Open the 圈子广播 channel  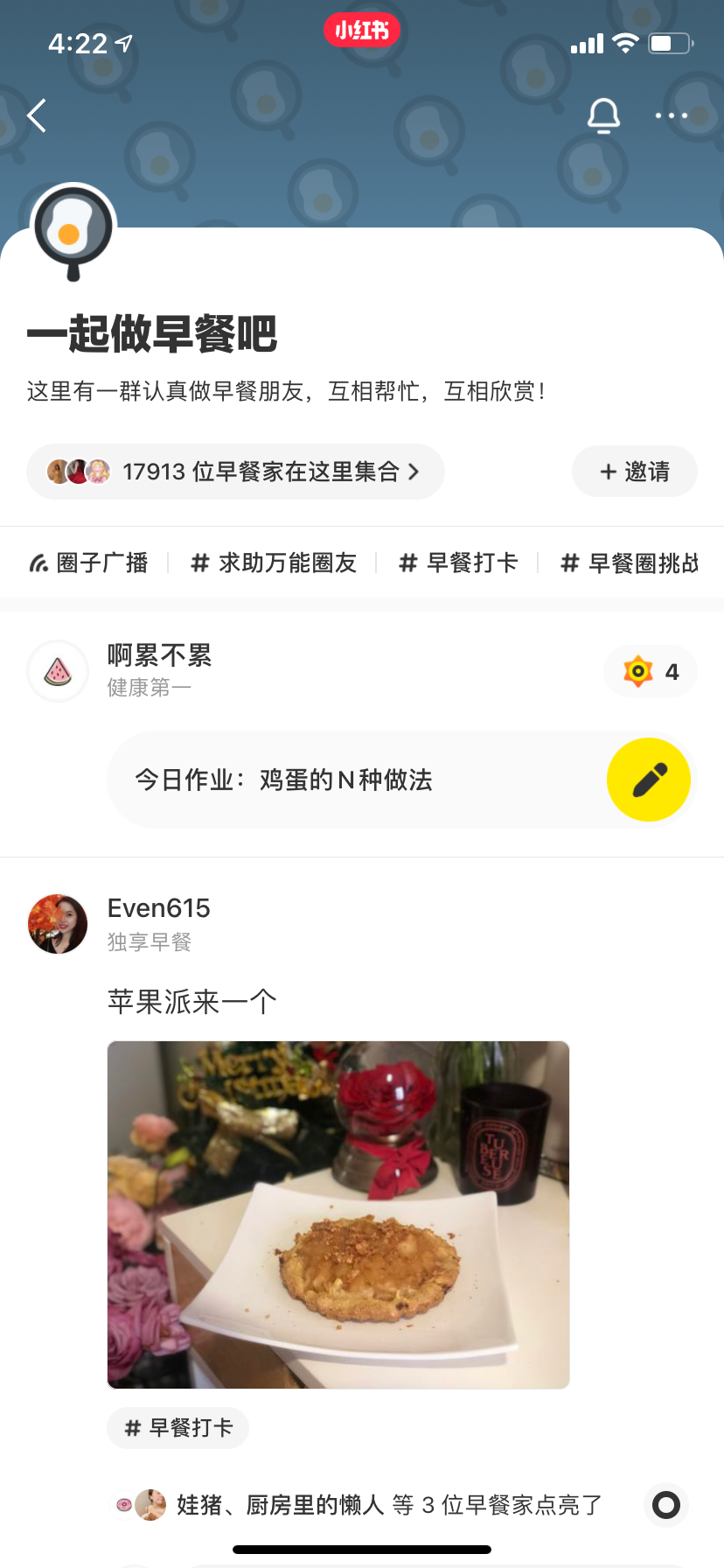click(89, 563)
